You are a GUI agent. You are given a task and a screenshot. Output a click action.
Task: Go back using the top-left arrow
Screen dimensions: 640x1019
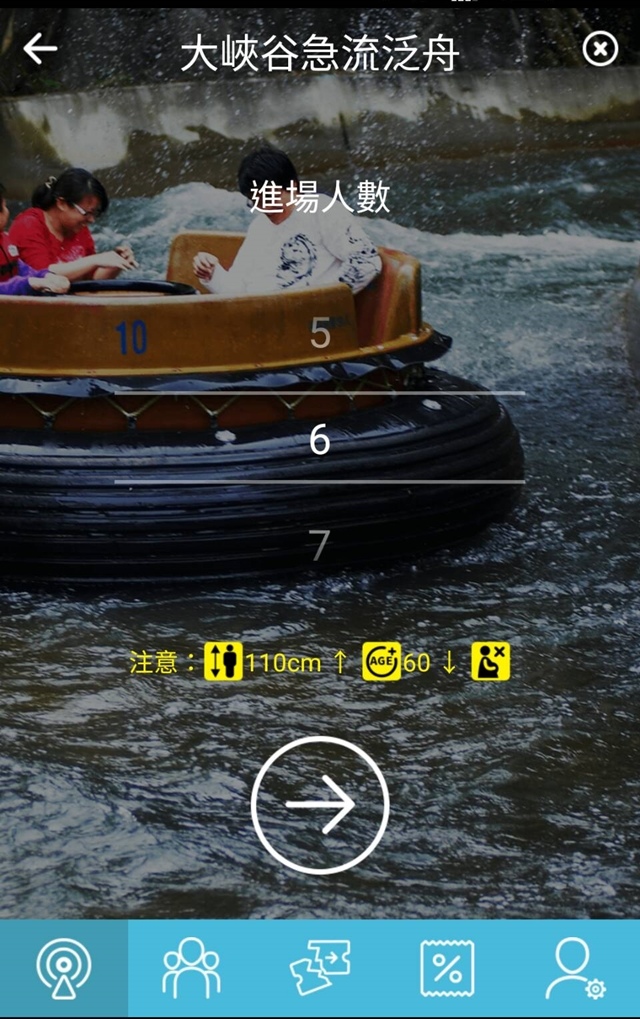coord(40,48)
